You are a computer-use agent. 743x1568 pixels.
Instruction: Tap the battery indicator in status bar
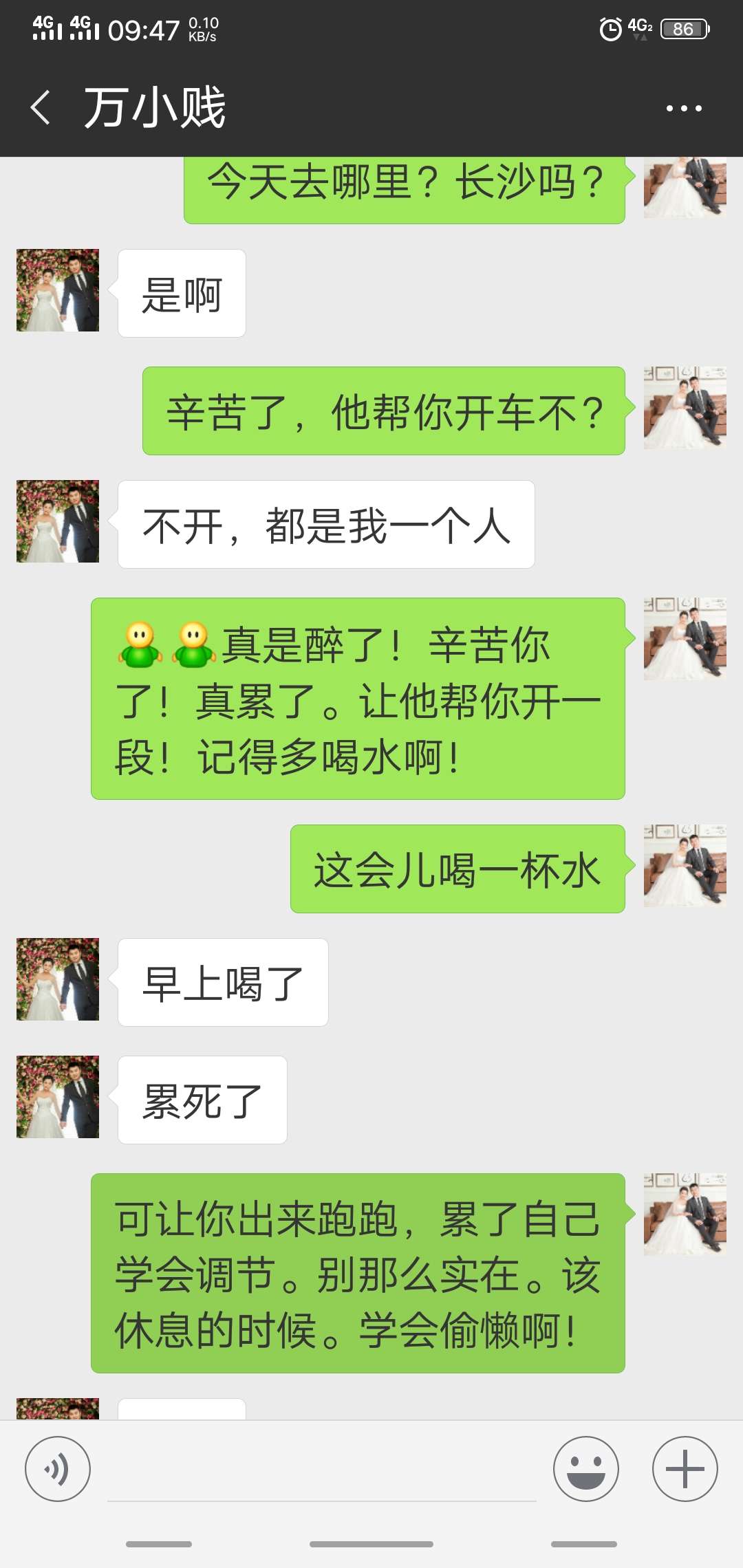pos(681,29)
